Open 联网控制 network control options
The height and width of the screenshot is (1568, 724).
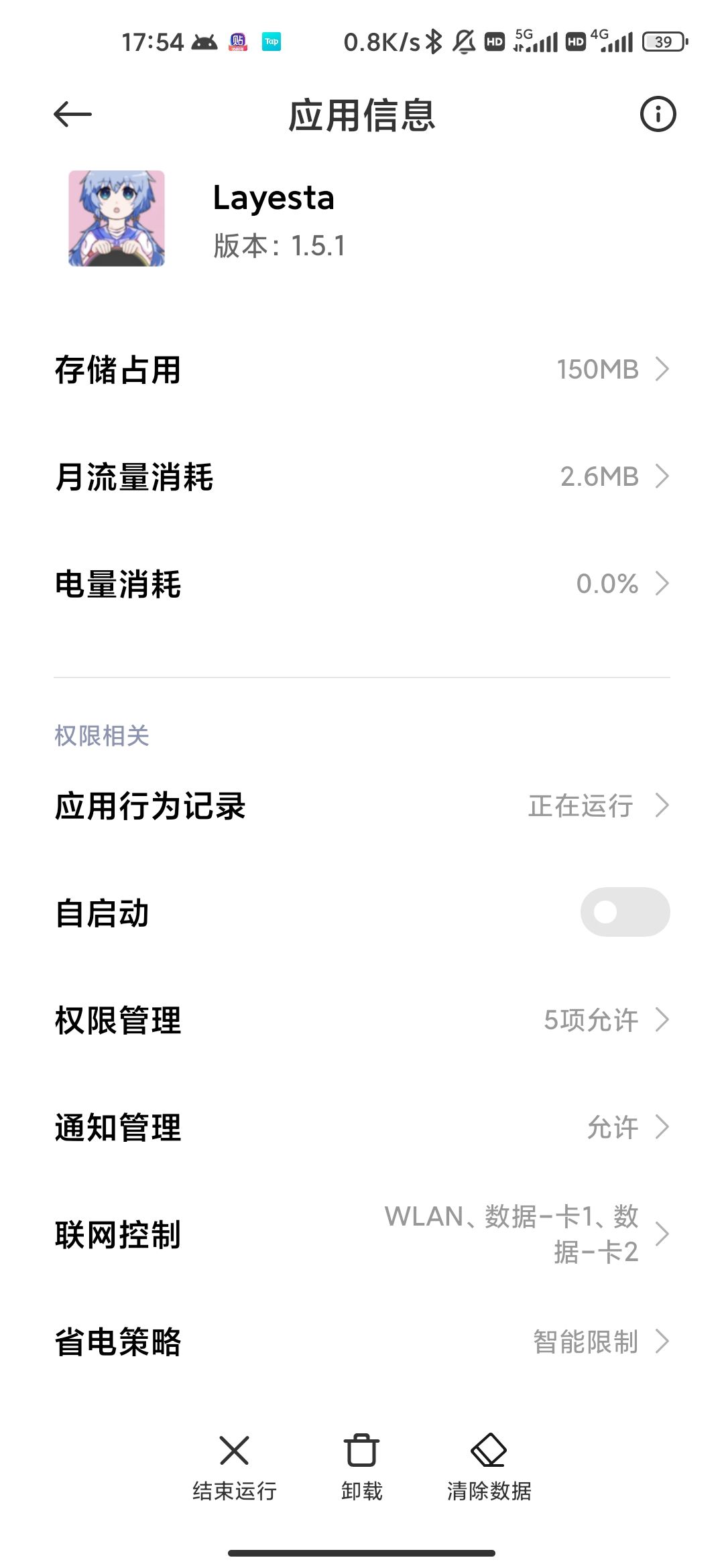point(362,1234)
